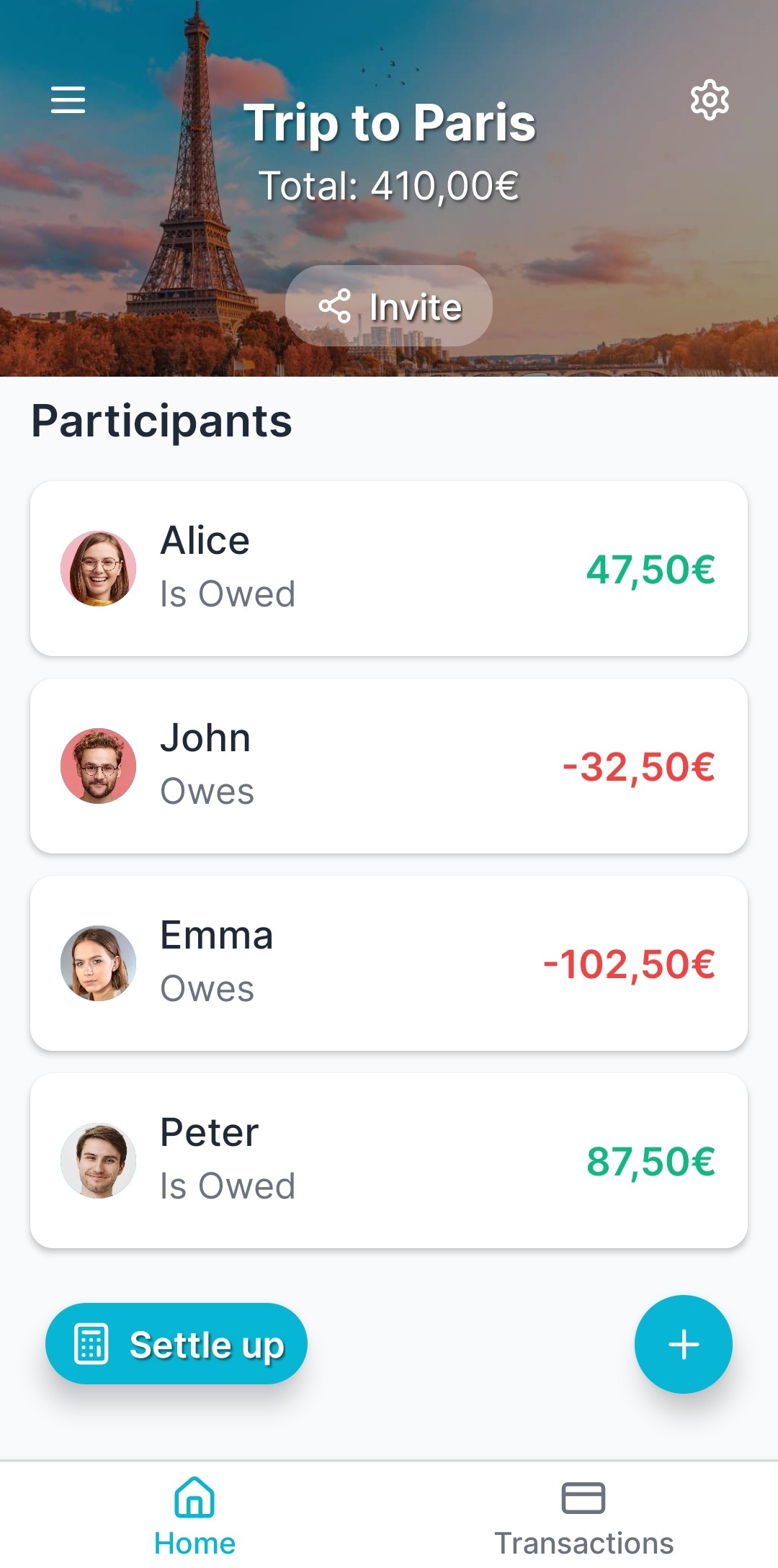Click John's profile picture
Viewport: 778px width, 1568px height.
[x=99, y=765]
